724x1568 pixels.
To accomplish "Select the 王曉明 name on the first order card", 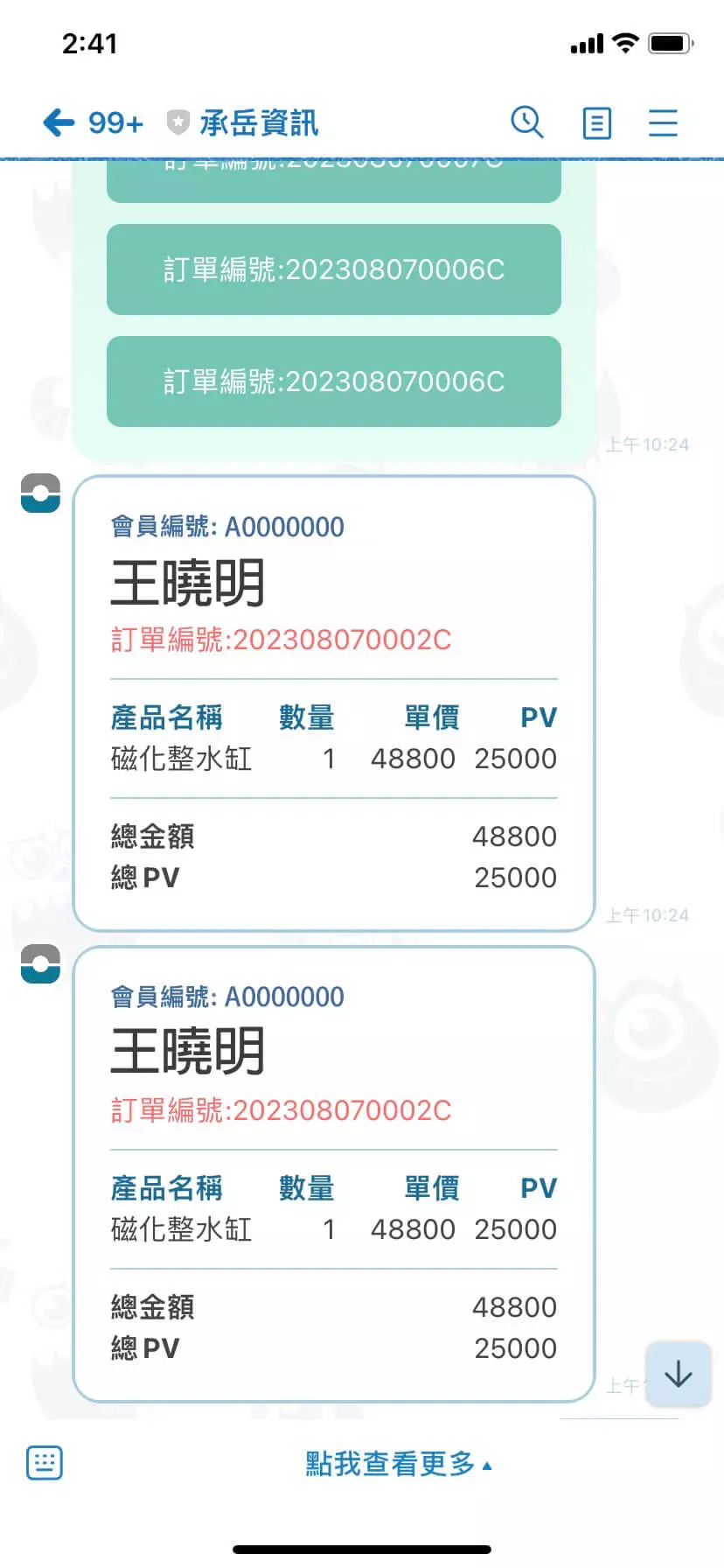I will [187, 582].
